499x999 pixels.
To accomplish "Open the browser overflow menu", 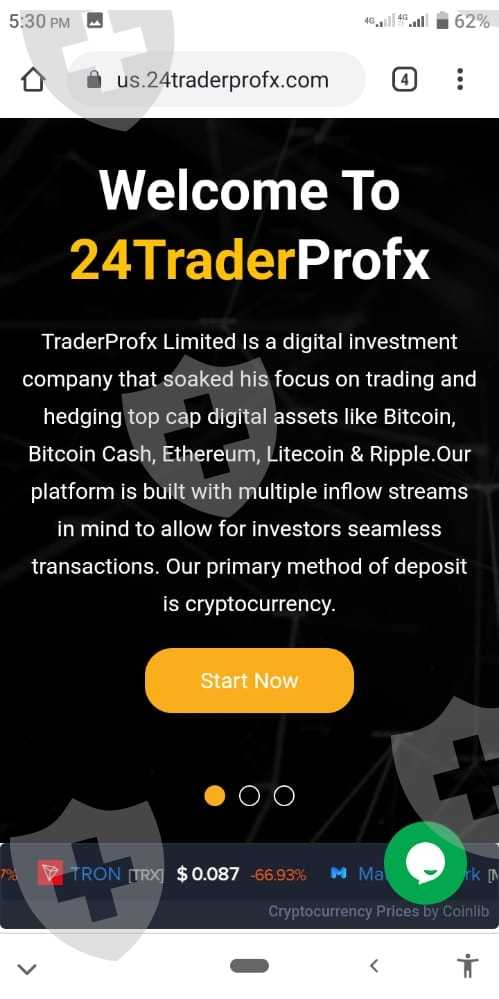I will (459, 80).
